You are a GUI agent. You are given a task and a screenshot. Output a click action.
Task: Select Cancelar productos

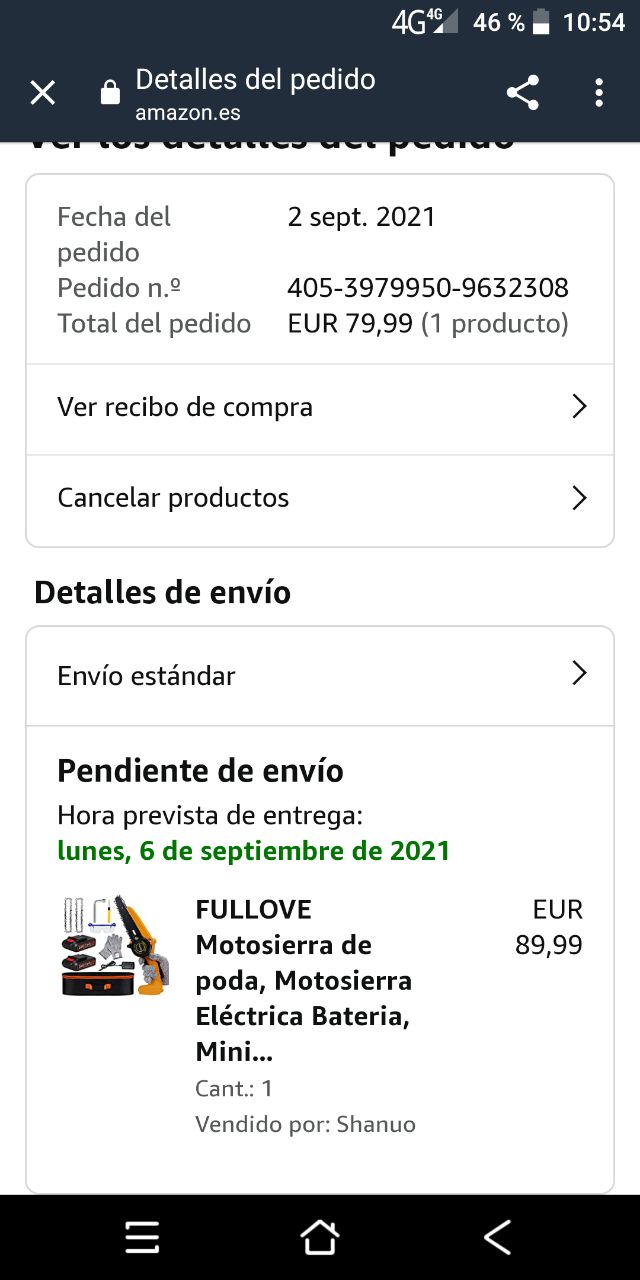(x=320, y=499)
